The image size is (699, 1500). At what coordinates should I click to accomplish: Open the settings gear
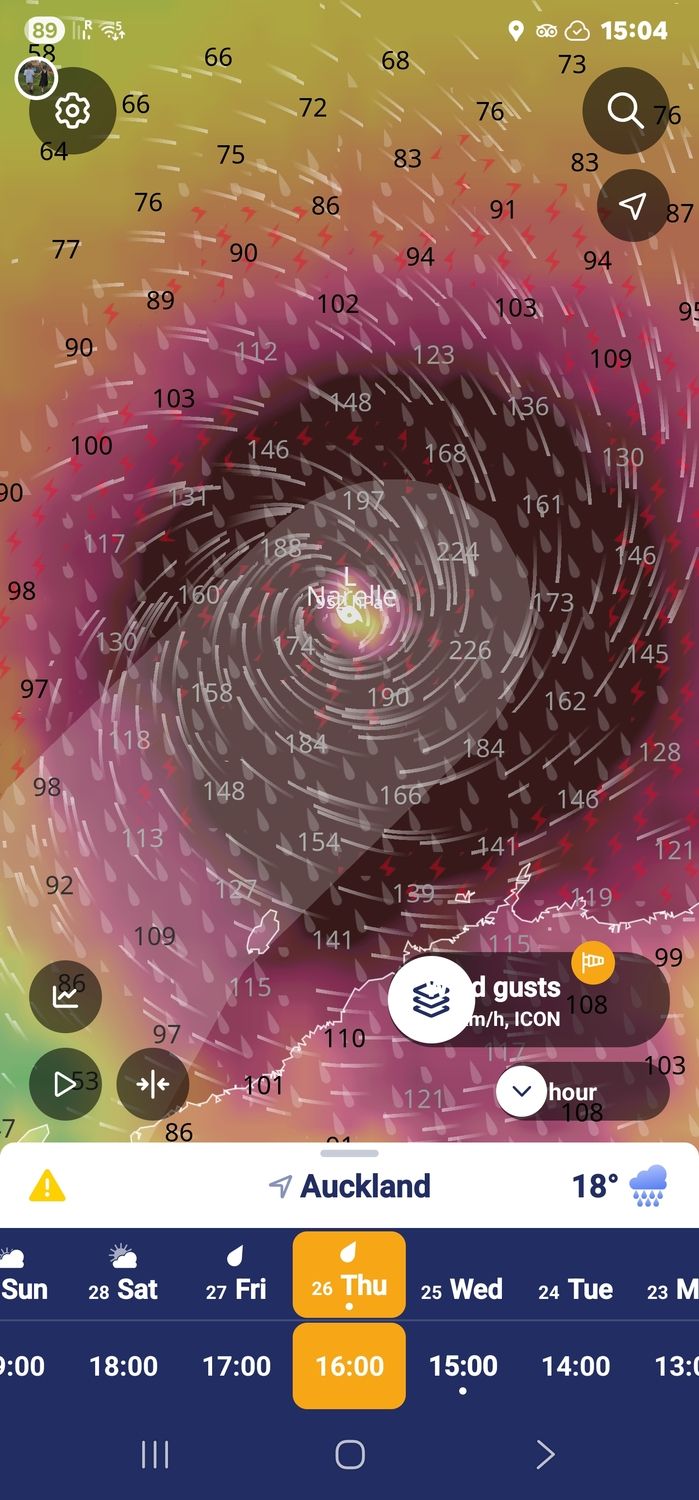[72, 110]
